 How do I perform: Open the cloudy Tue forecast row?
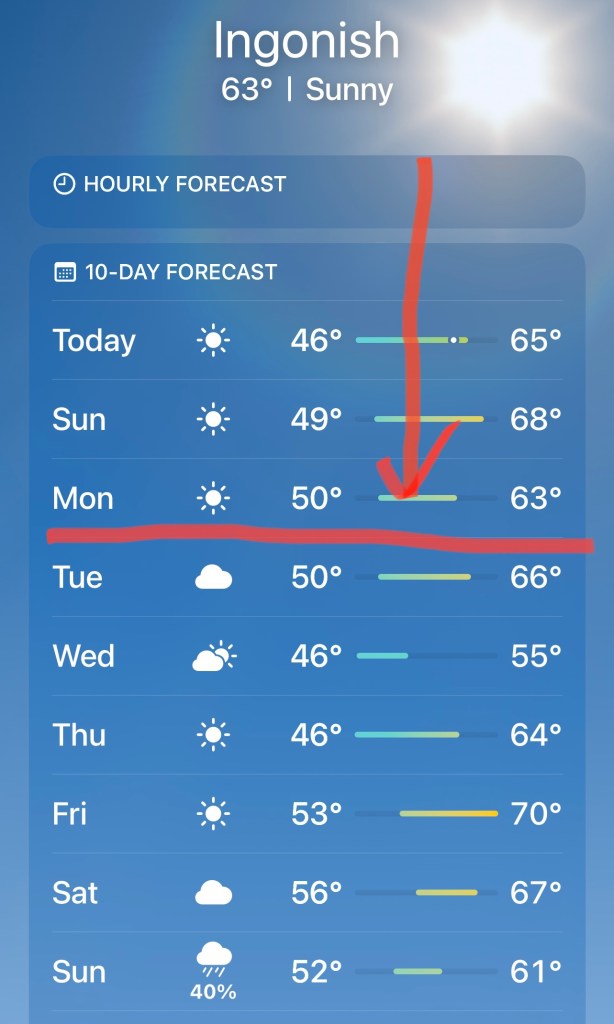[x=306, y=577]
